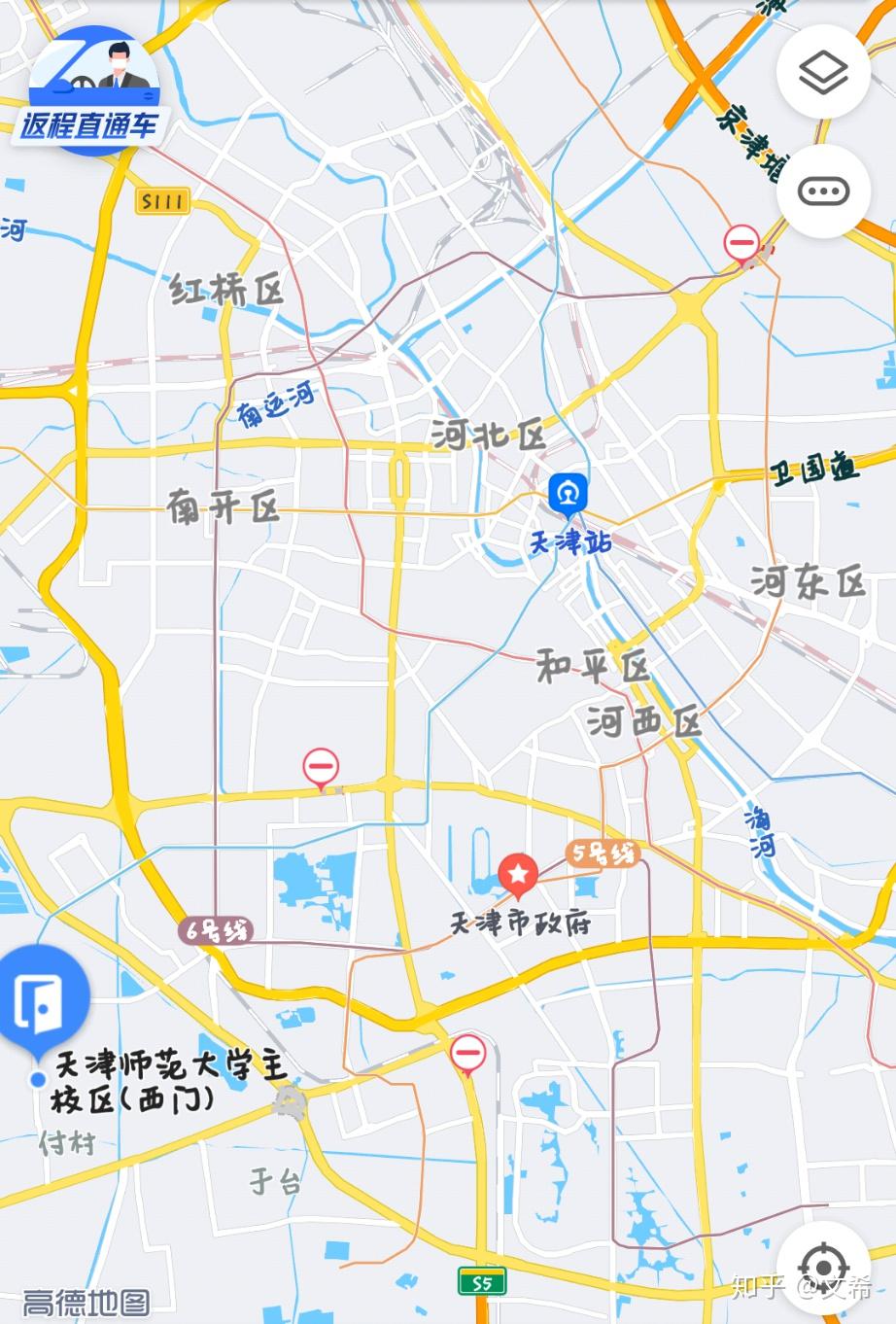This screenshot has width=896, height=1324.
Task: Tap the traffic restriction icon near 京津塘 highway
Action: [741, 243]
